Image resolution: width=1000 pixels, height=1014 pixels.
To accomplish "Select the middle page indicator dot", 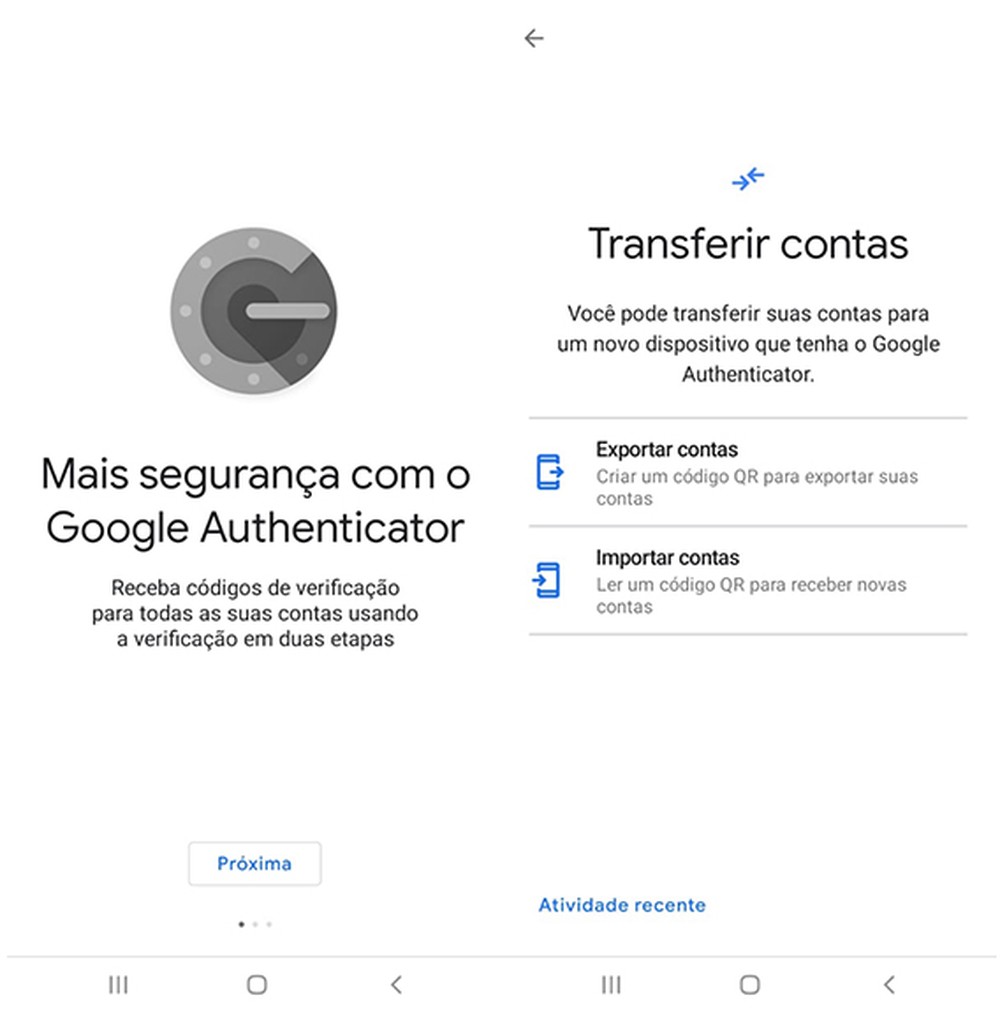I will coord(255,924).
